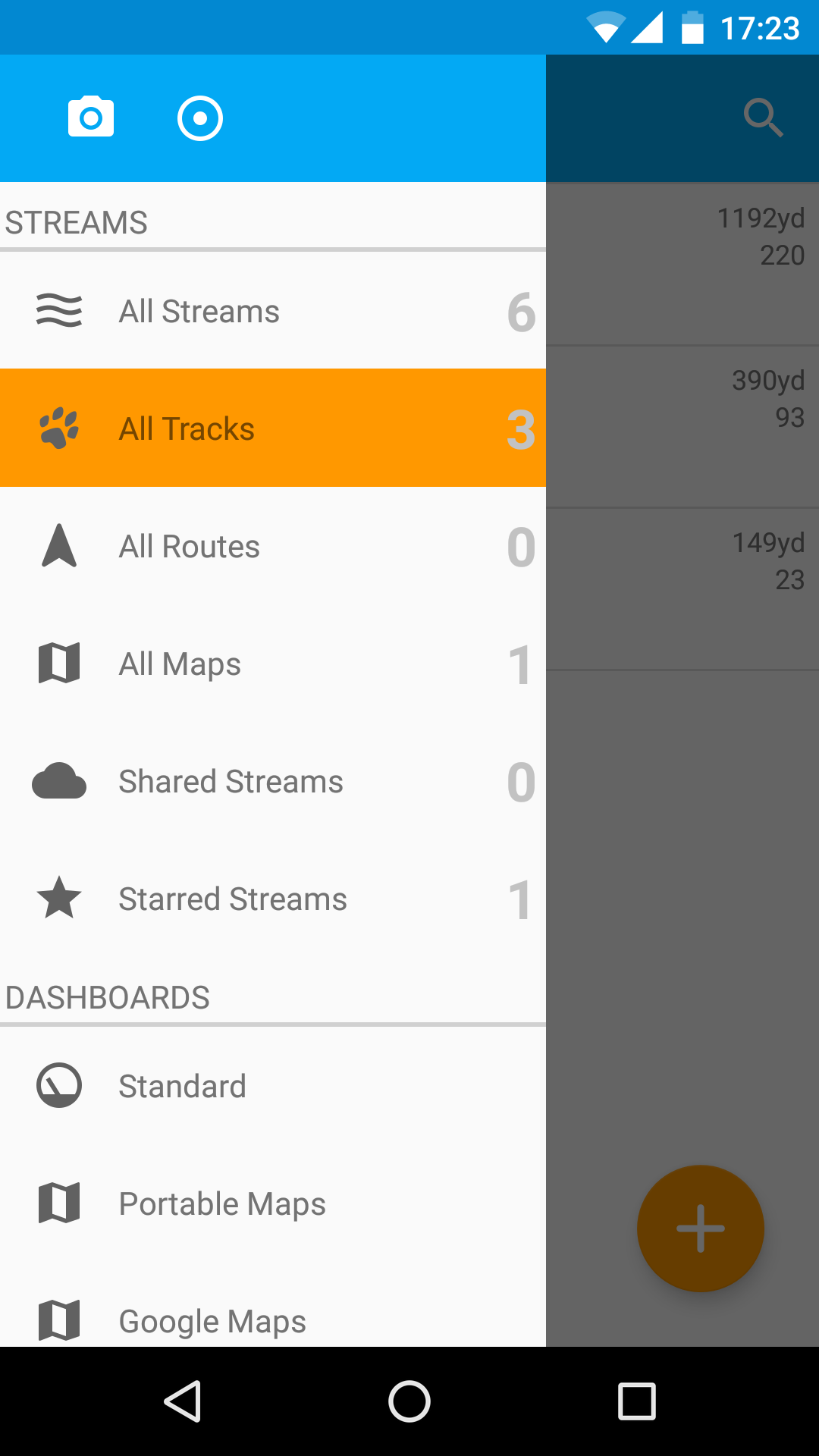The height and width of the screenshot is (1456, 819).
Task: View Shared Streams
Action: tap(273, 781)
